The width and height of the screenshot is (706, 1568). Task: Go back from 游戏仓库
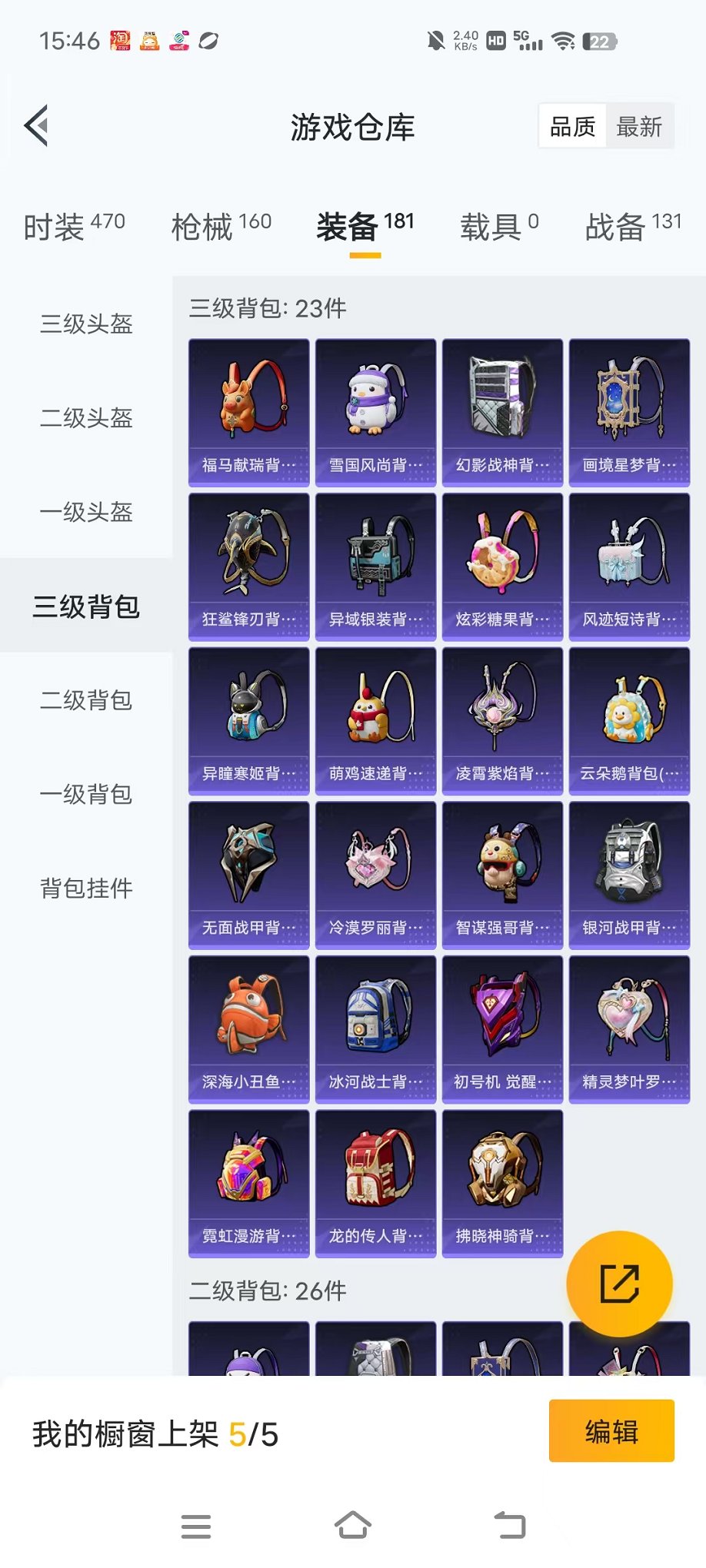37,125
